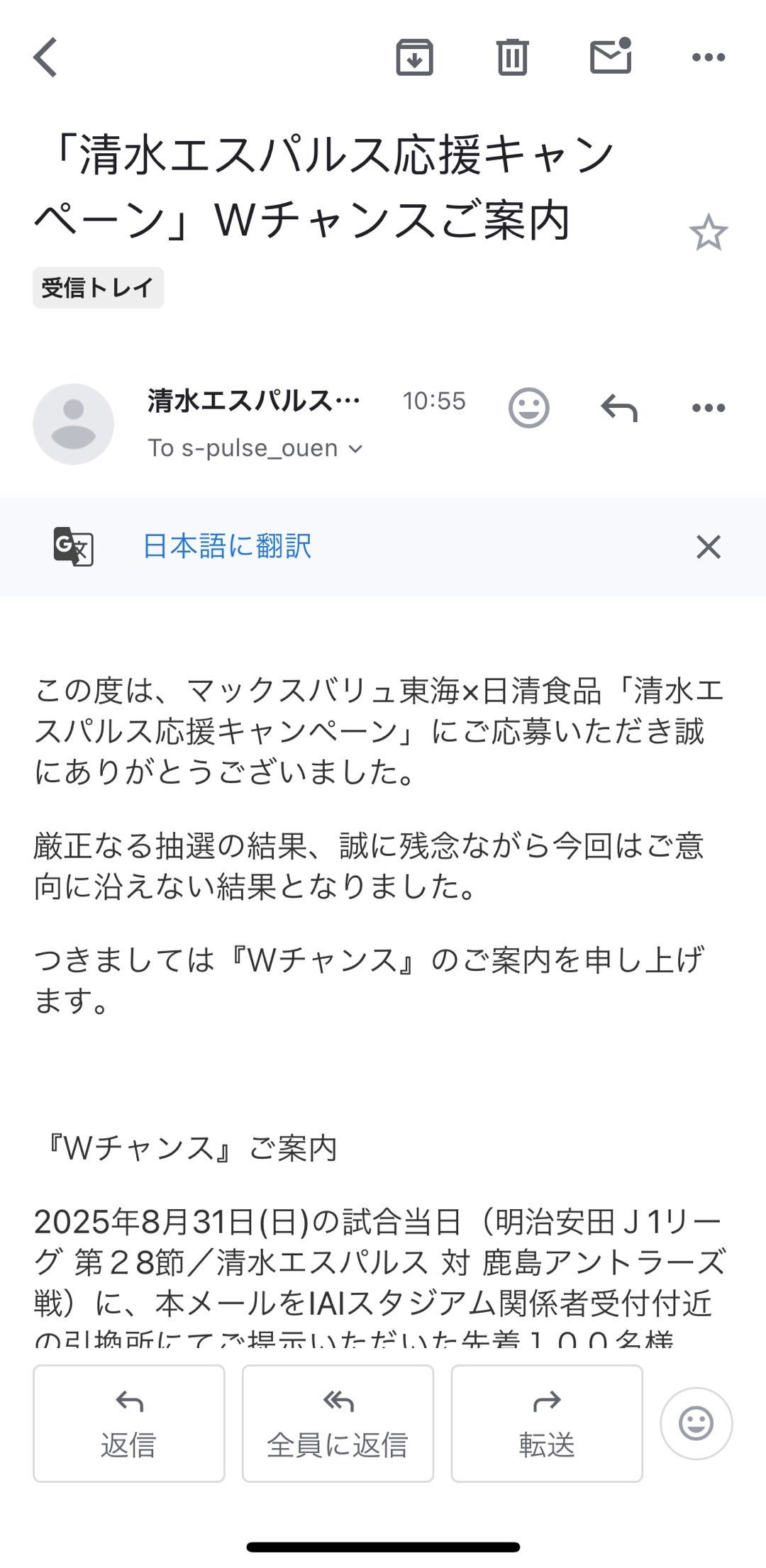Image resolution: width=766 pixels, height=1568 pixels.
Task: Tap the 受信トレイ label chip
Action: pos(98,287)
